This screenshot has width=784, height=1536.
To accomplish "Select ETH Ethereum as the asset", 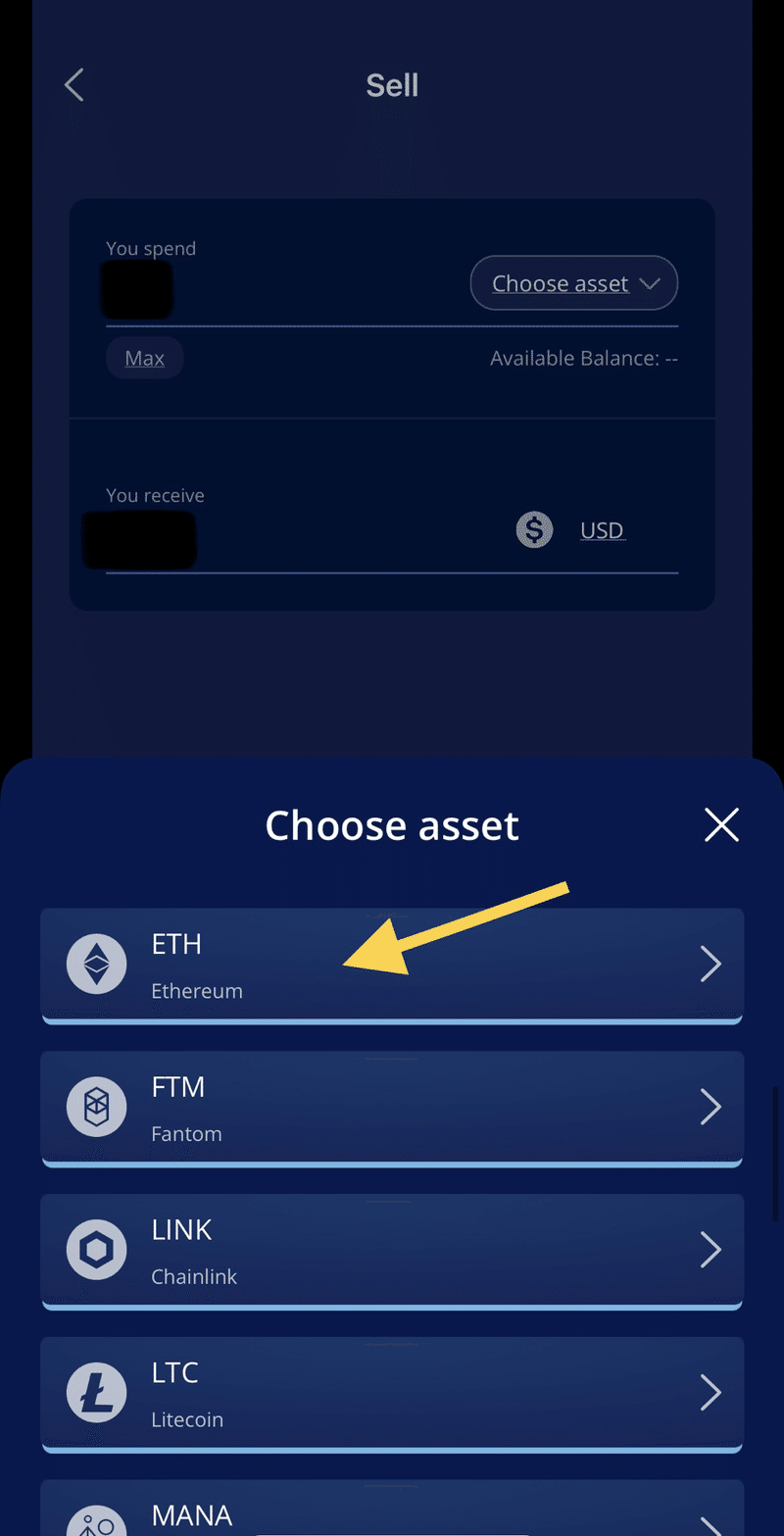I will coord(392,966).
